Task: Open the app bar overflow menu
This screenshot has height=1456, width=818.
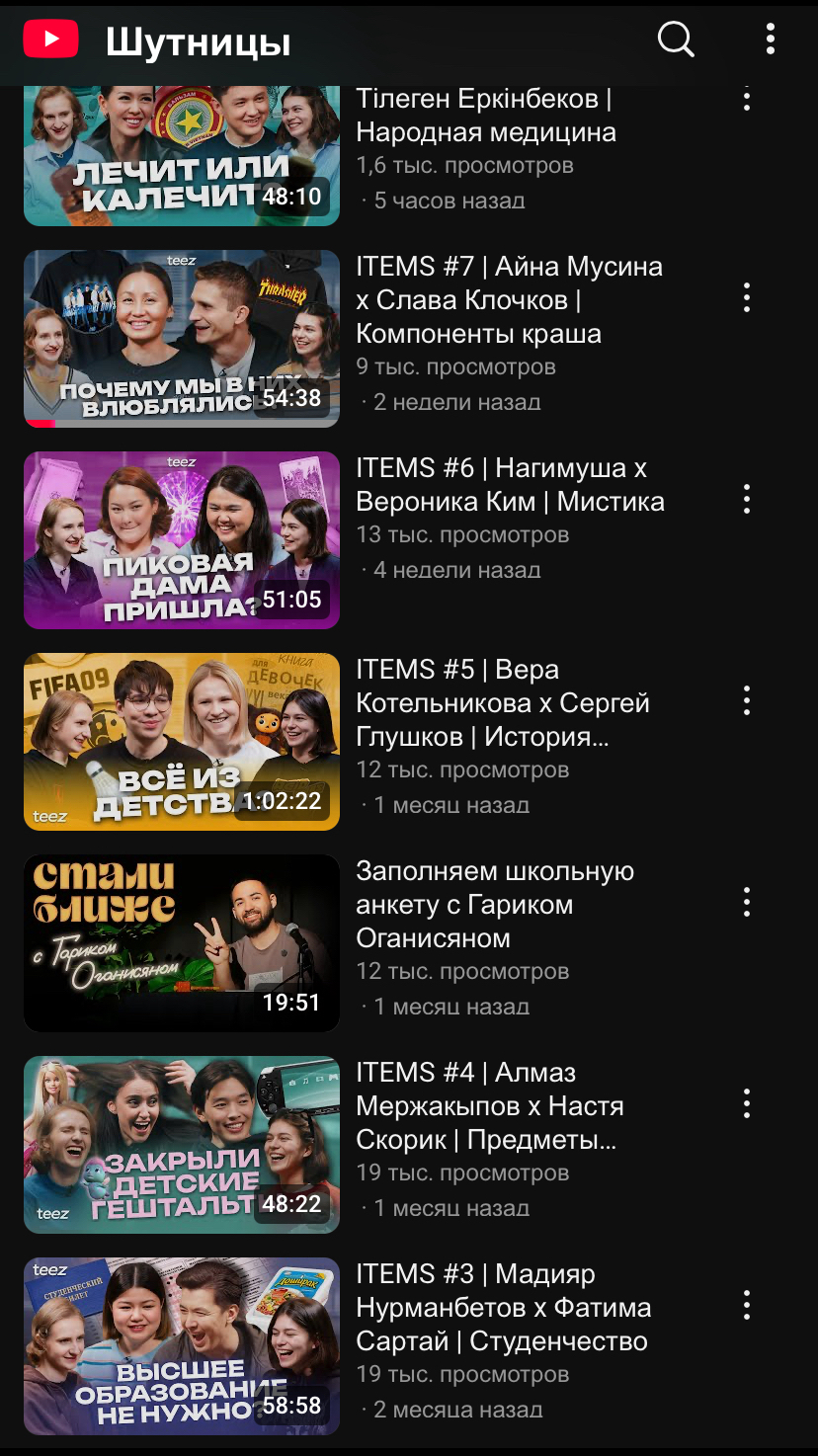Action: point(770,40)
